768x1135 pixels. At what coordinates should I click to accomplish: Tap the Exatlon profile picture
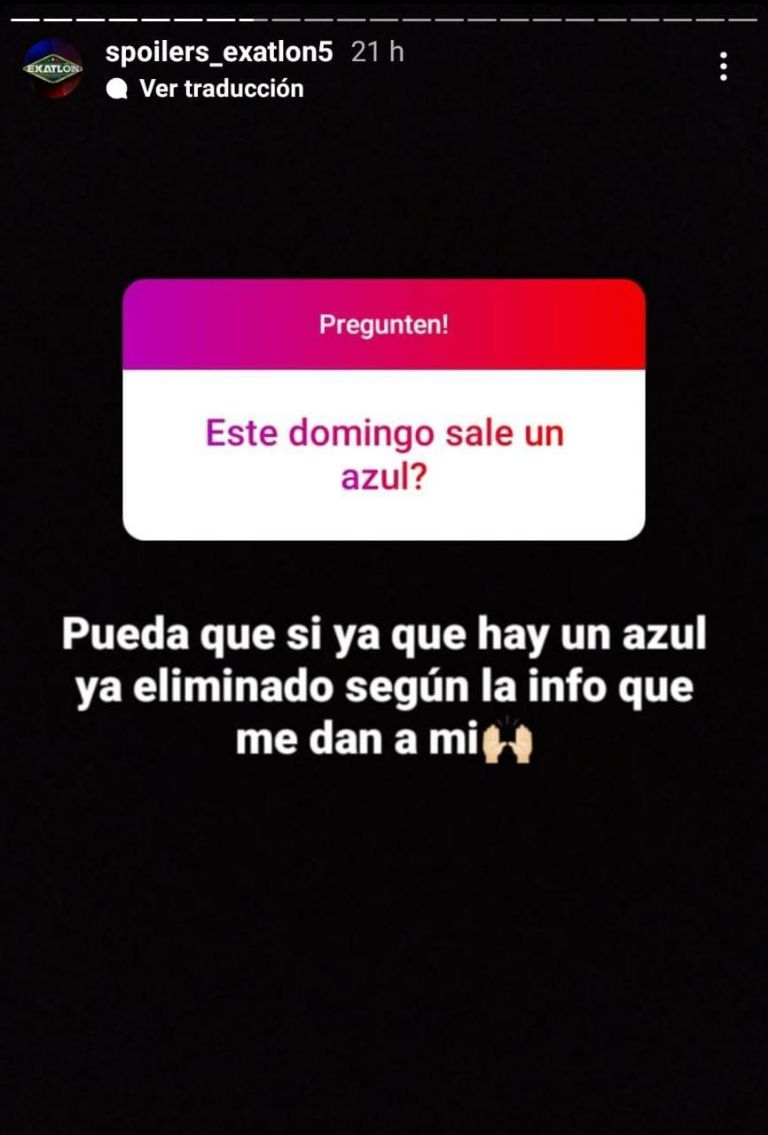[x=52, y=68]
